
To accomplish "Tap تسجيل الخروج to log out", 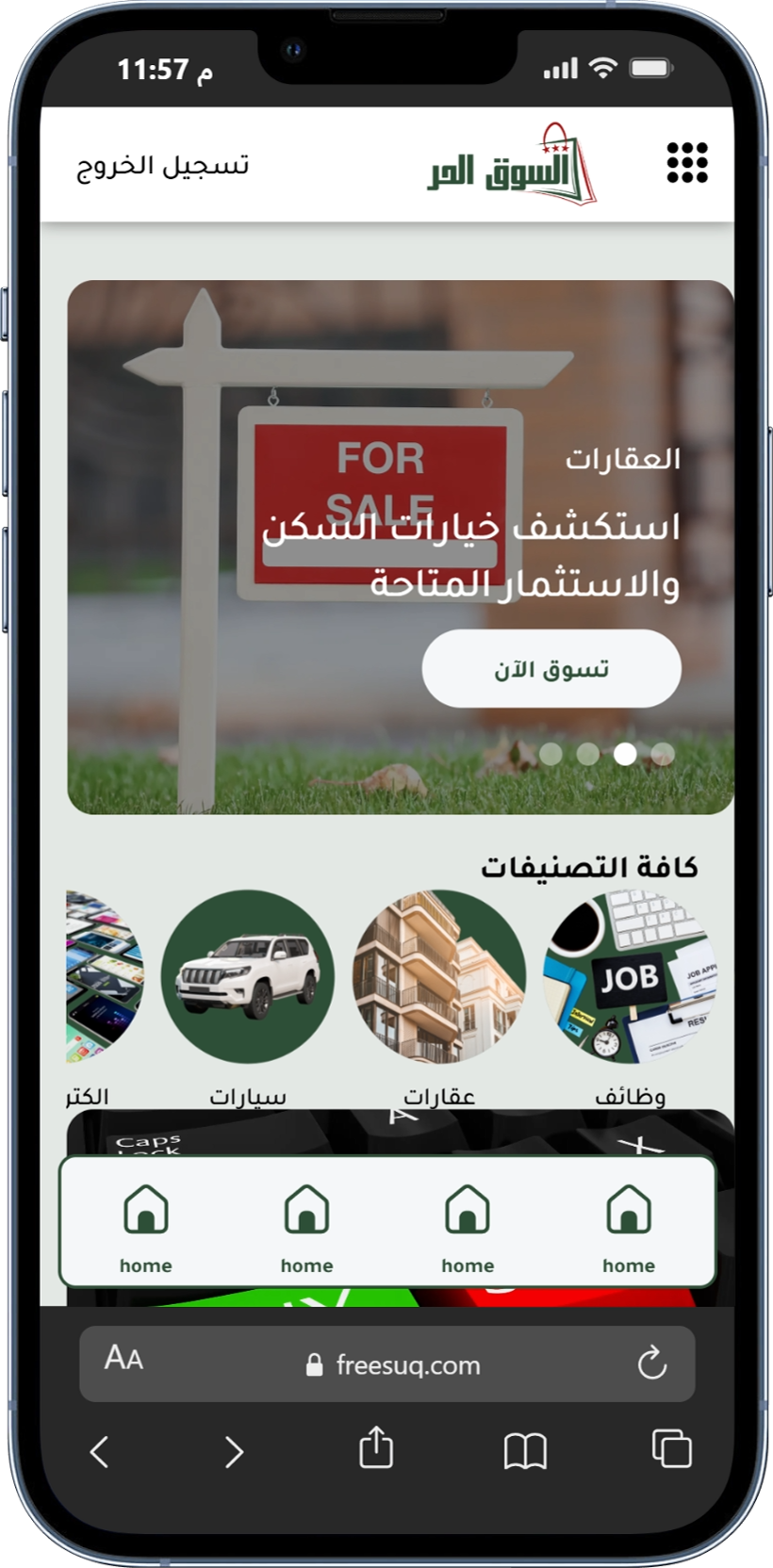I will click(x=162, y=166).
